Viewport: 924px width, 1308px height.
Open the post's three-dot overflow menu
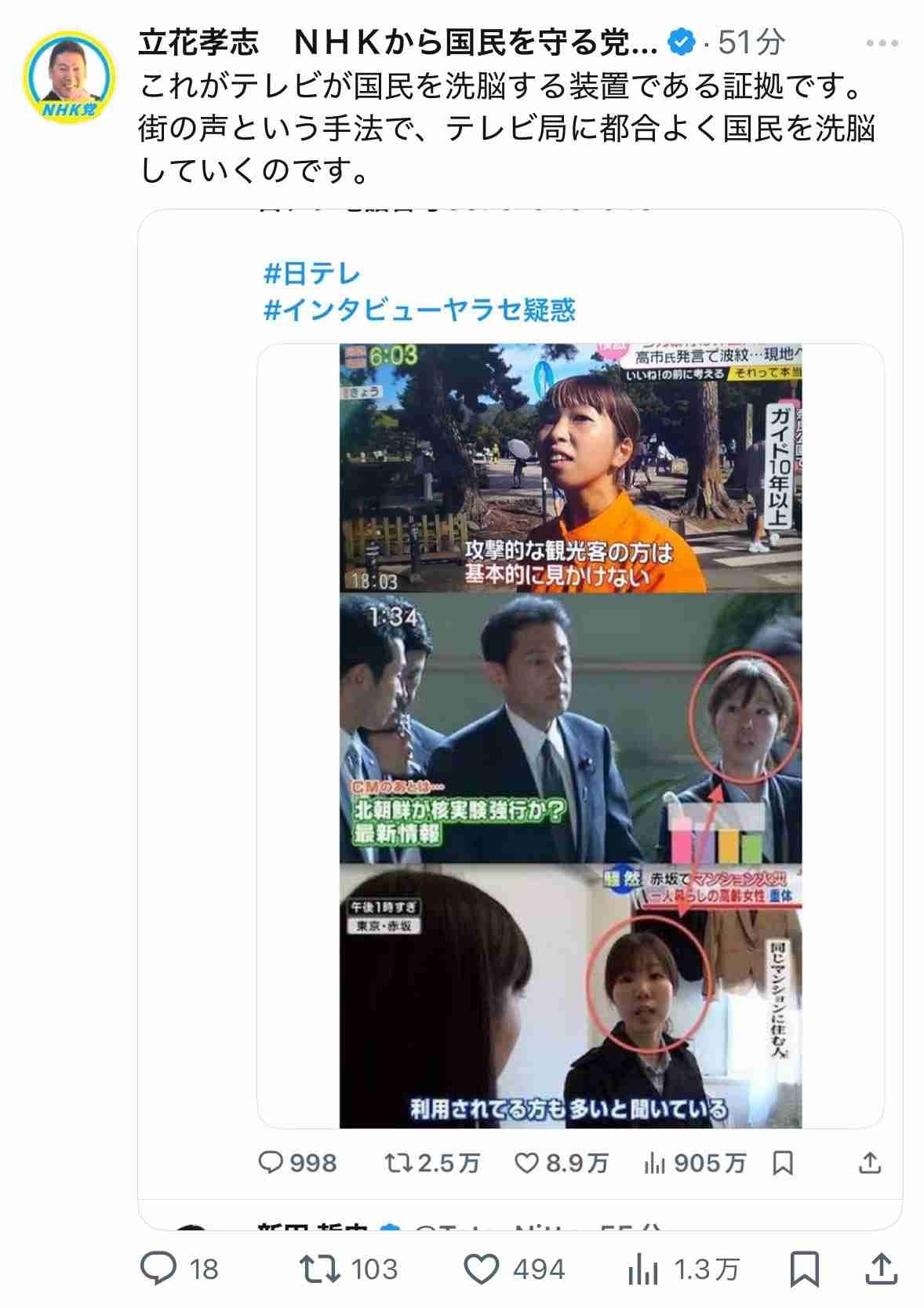pos(883,43)
